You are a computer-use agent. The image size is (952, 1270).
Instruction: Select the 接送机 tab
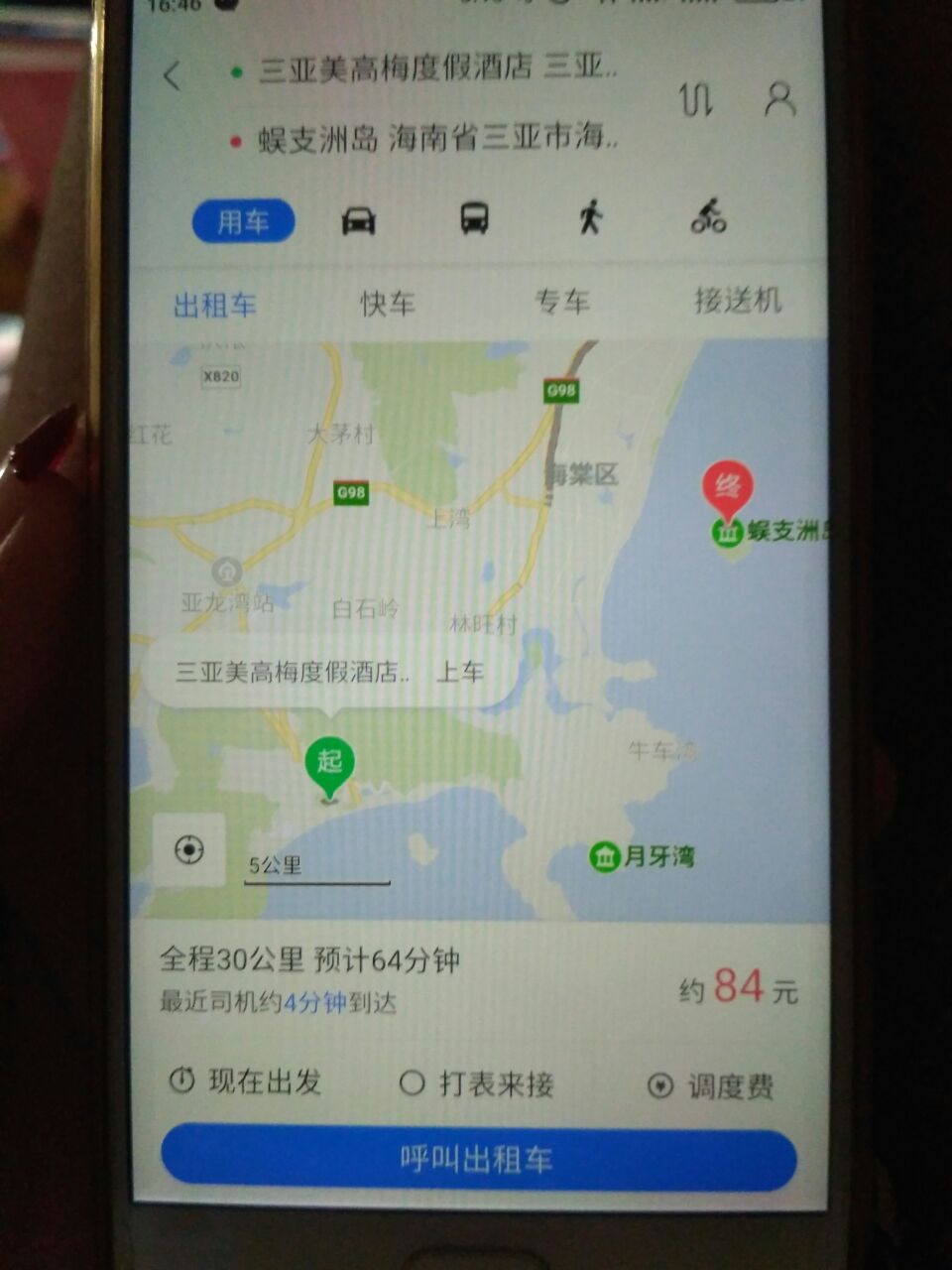pos(738,300)
